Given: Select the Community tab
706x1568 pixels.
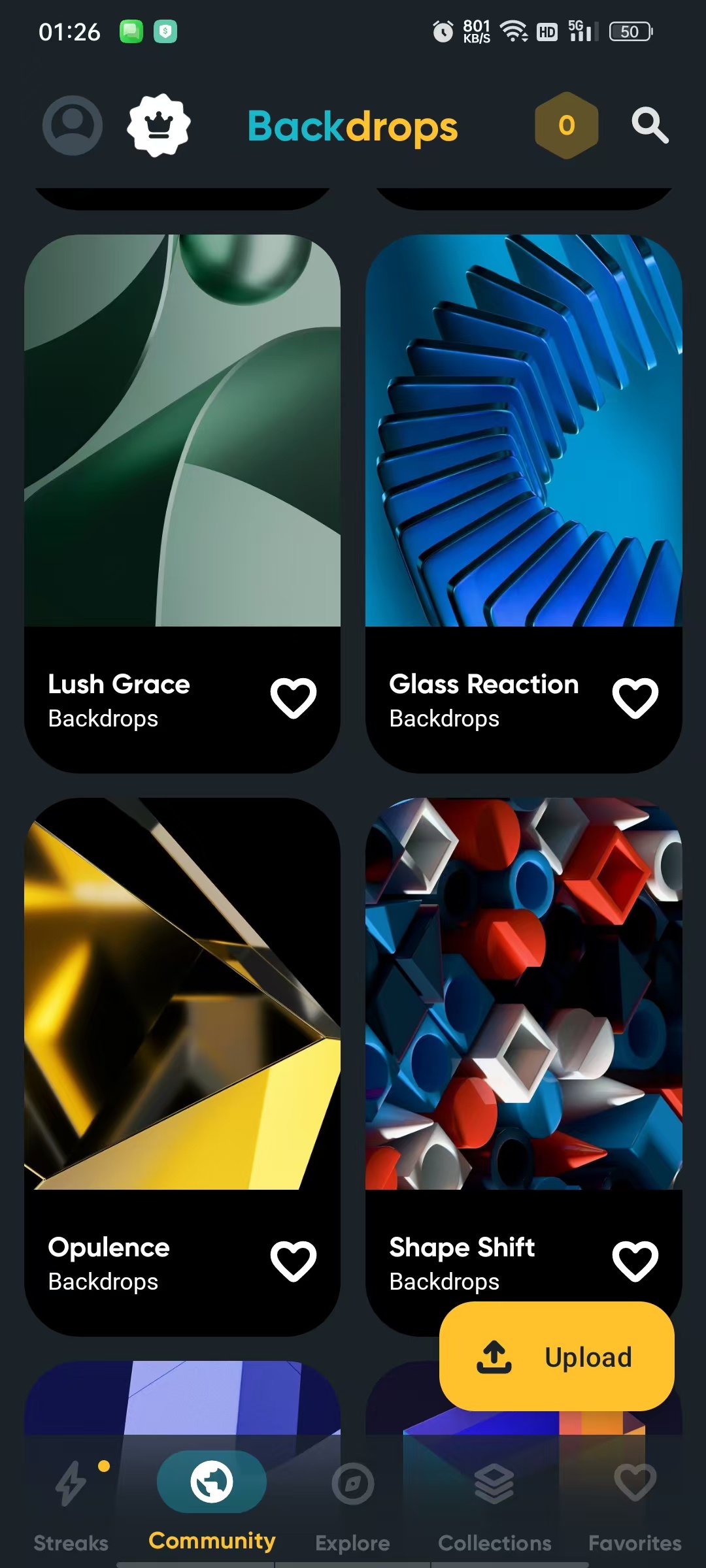Looking at the screenshot, I should click(x=212, y=1504).
